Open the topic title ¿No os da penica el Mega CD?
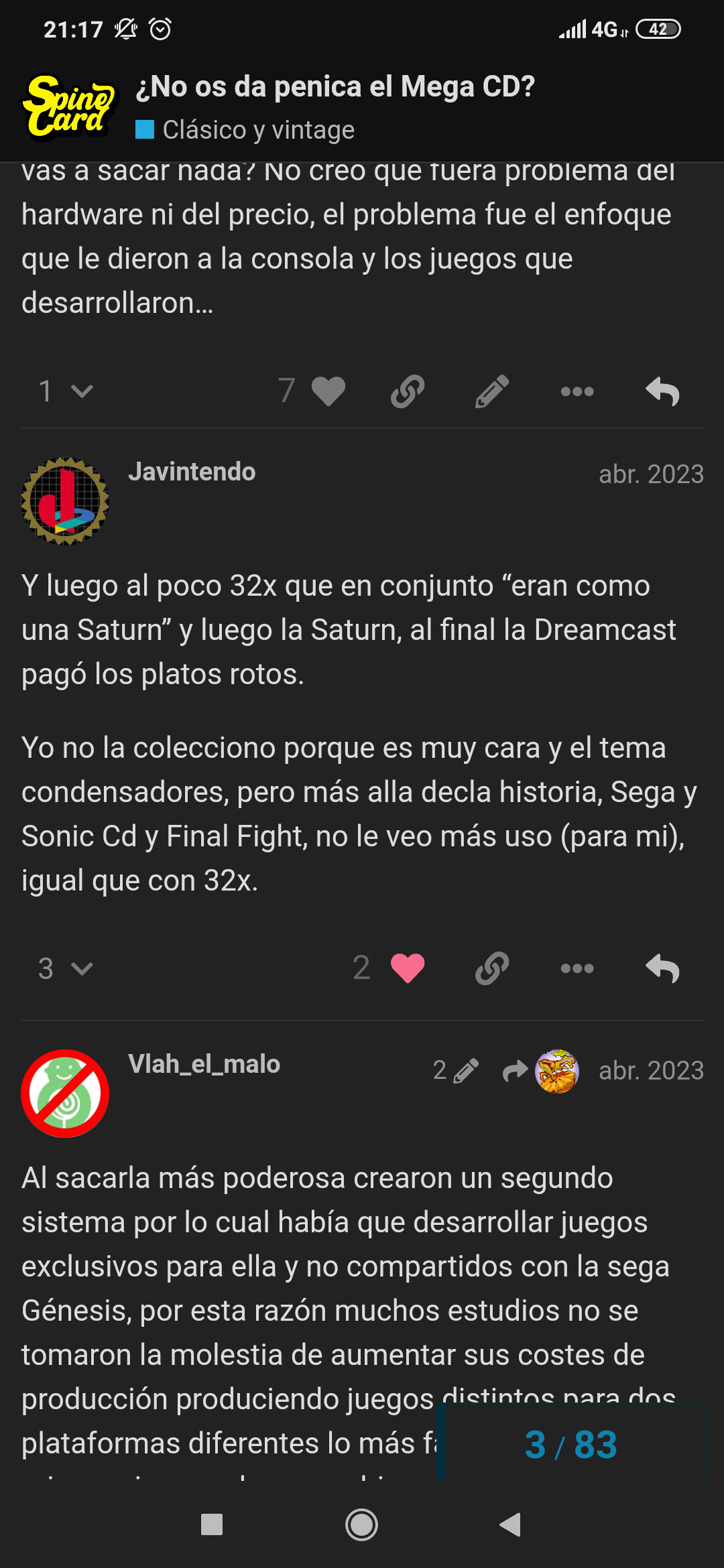This screenshot has height=1568, width=724. click(335, 87)
